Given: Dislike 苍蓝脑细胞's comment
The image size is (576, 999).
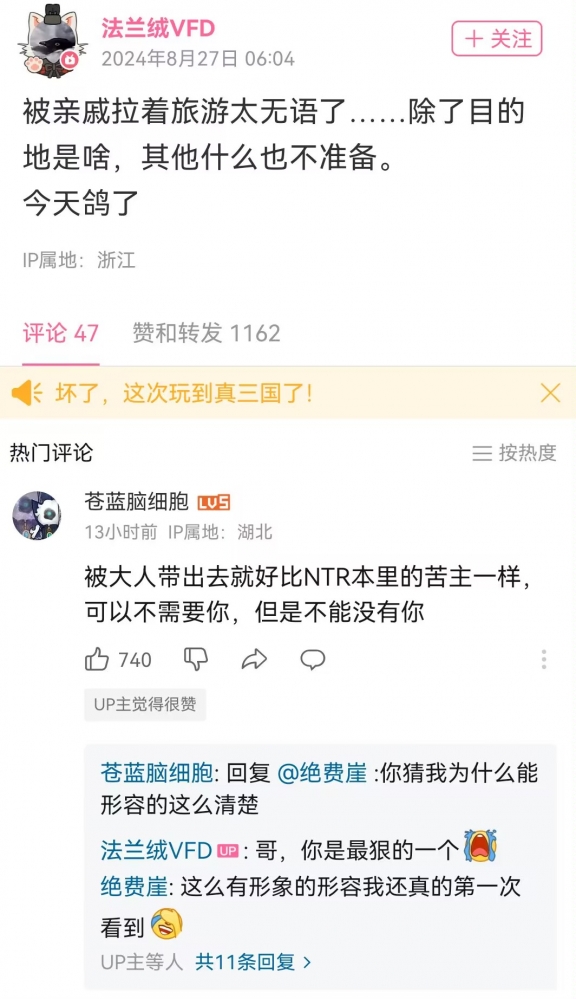Looking at the screenshot, I should pos(196,659).
